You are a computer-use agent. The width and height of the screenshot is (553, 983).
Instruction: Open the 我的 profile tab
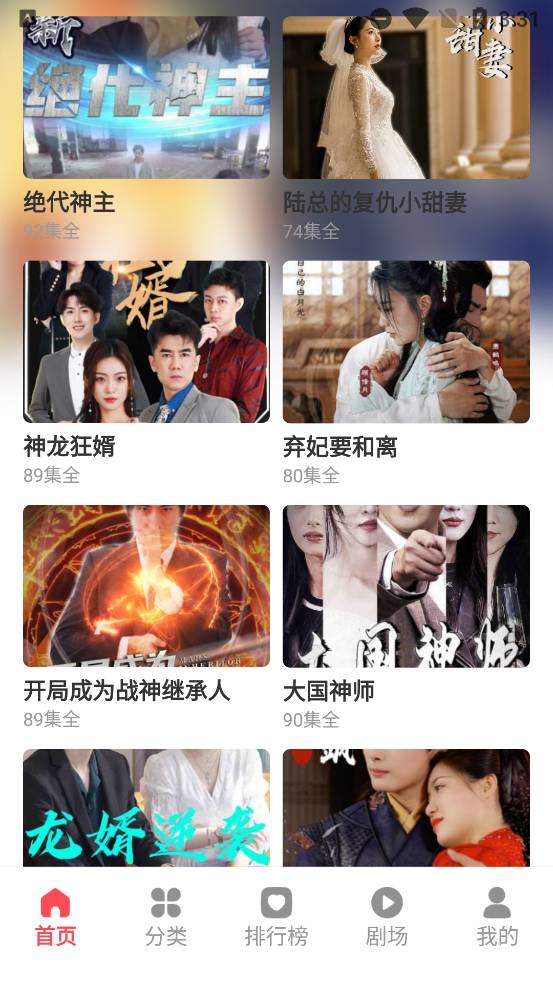(x=497, y=917)
